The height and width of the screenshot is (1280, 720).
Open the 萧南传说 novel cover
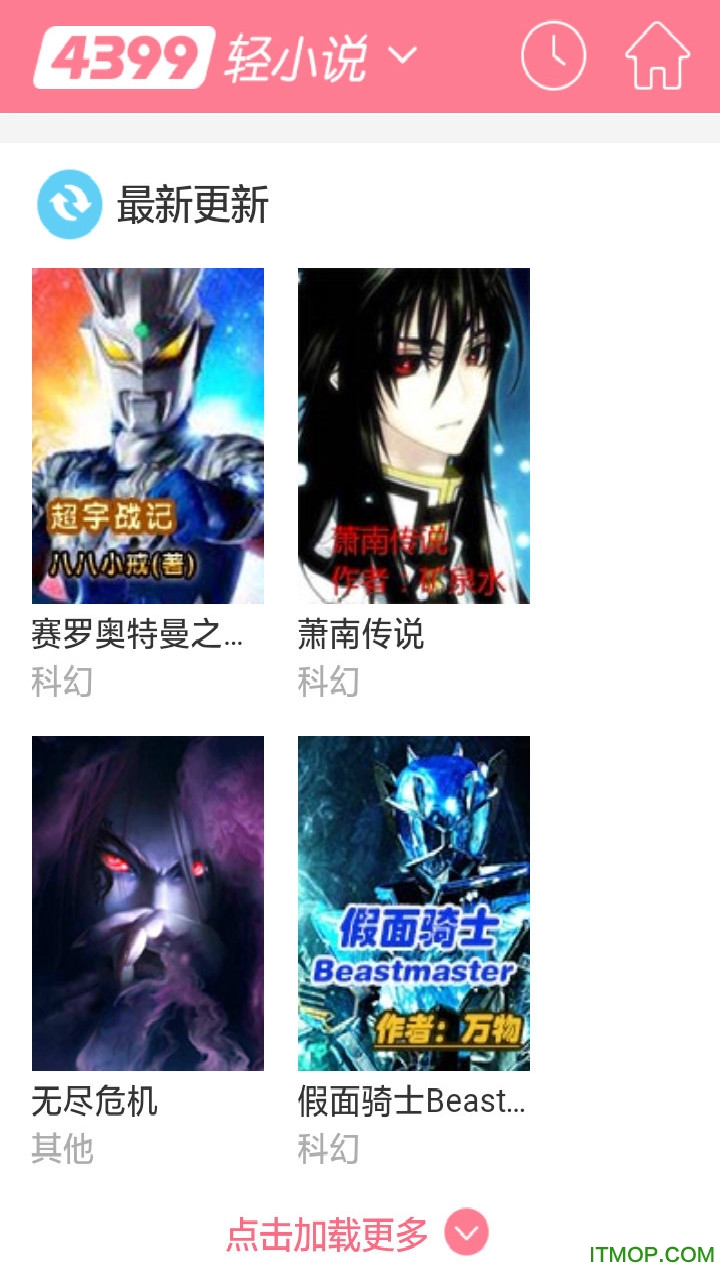[413, 437]
